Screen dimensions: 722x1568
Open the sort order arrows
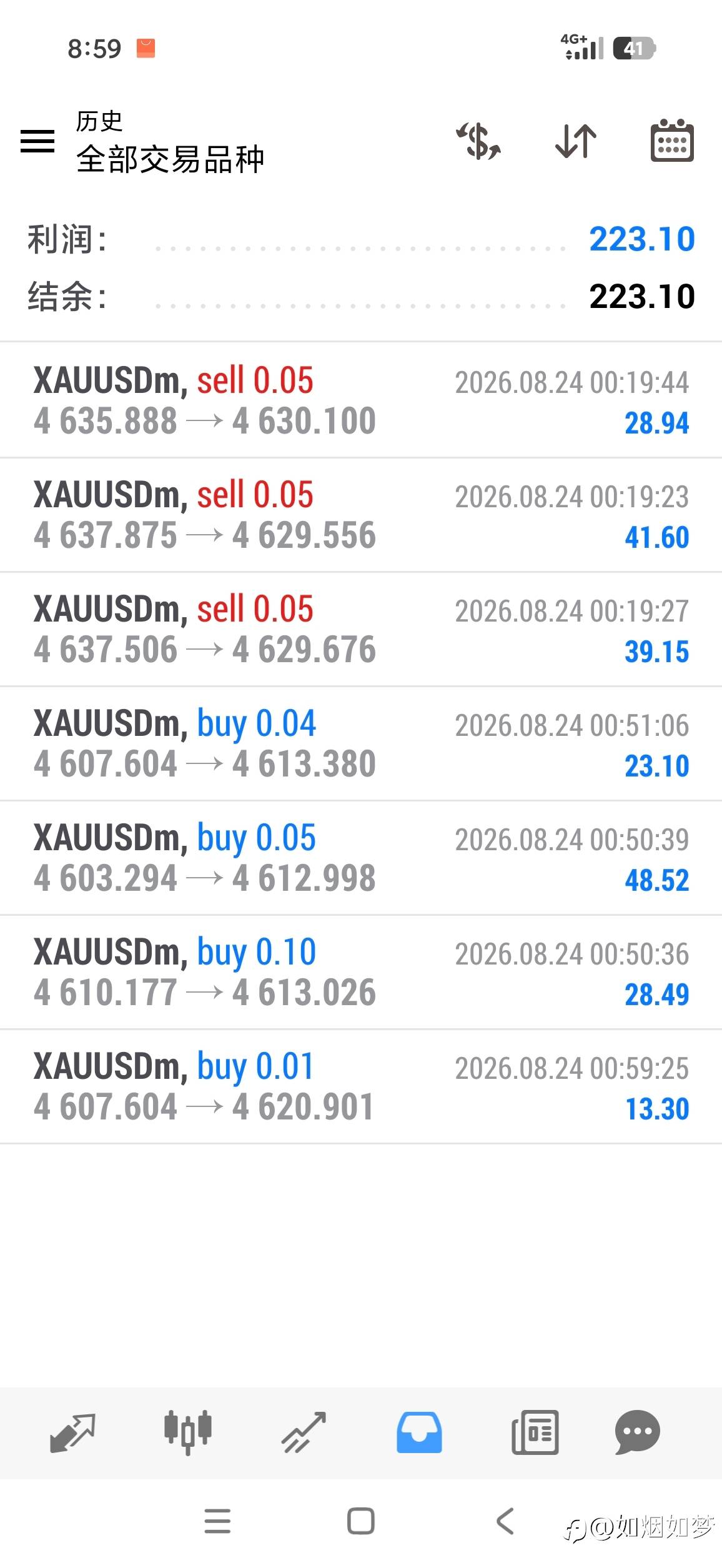coord(576,141)
